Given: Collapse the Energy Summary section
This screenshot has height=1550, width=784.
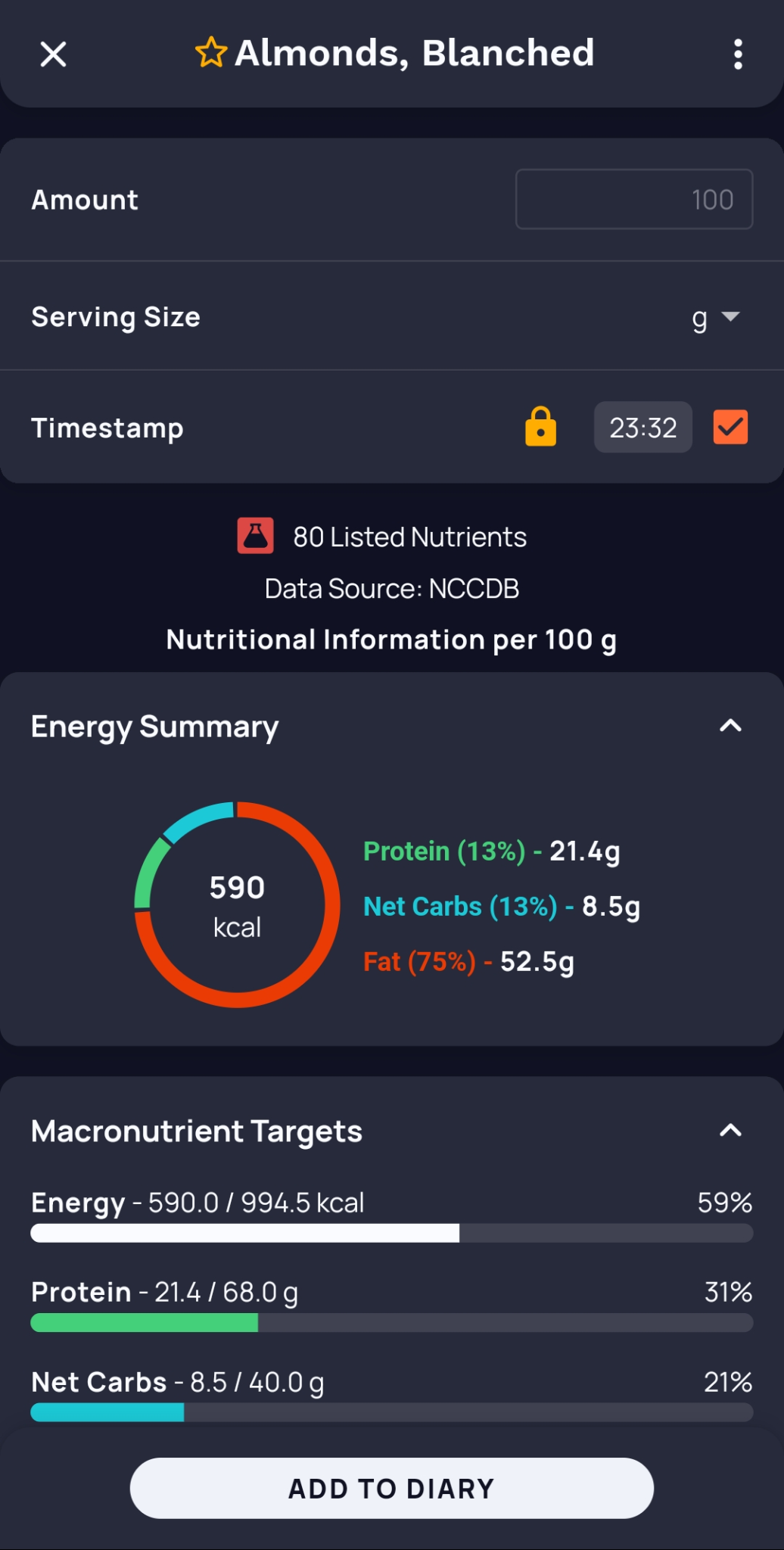Looking at the screenshot, I should pos(730,727).
